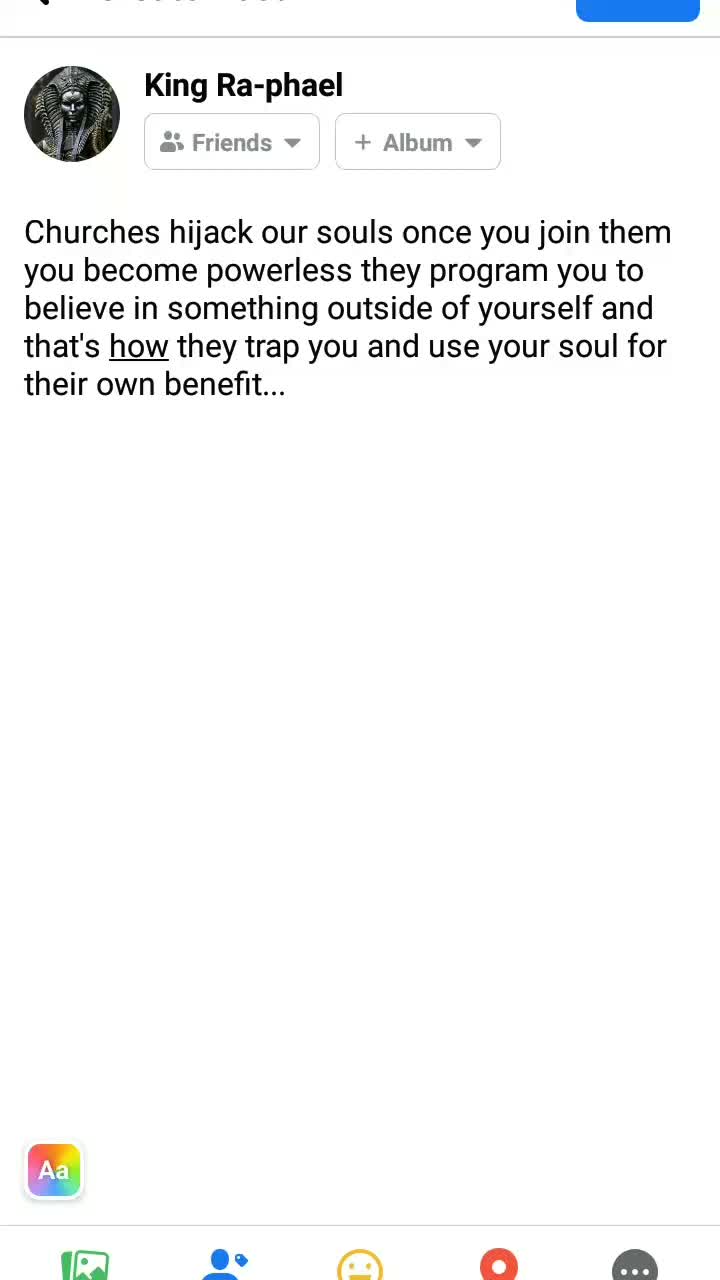The height and width of the screenshot is (1280, 720).
Task: Tap the blue Post button
Action: tap(637, 9)
